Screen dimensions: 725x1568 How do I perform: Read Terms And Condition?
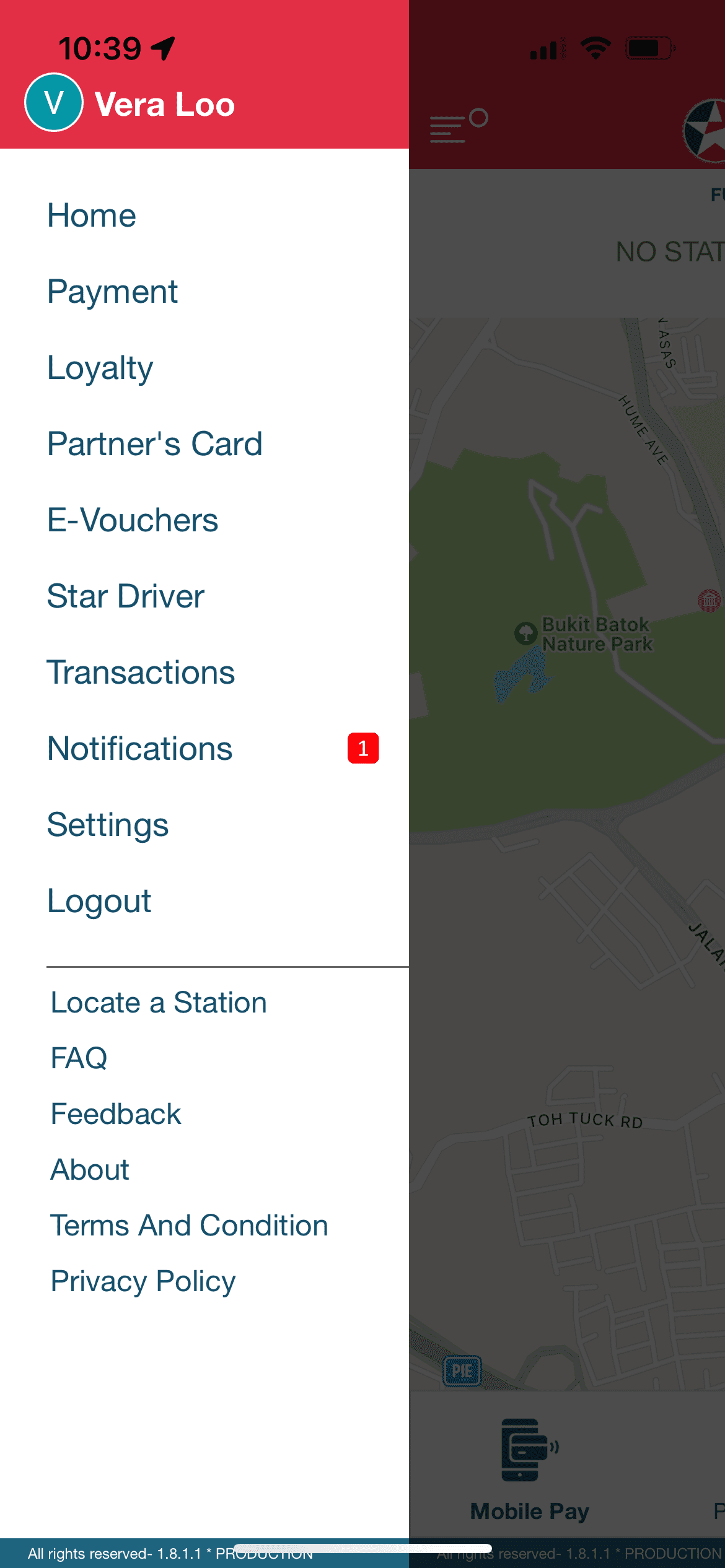[x=189, y=1226]
